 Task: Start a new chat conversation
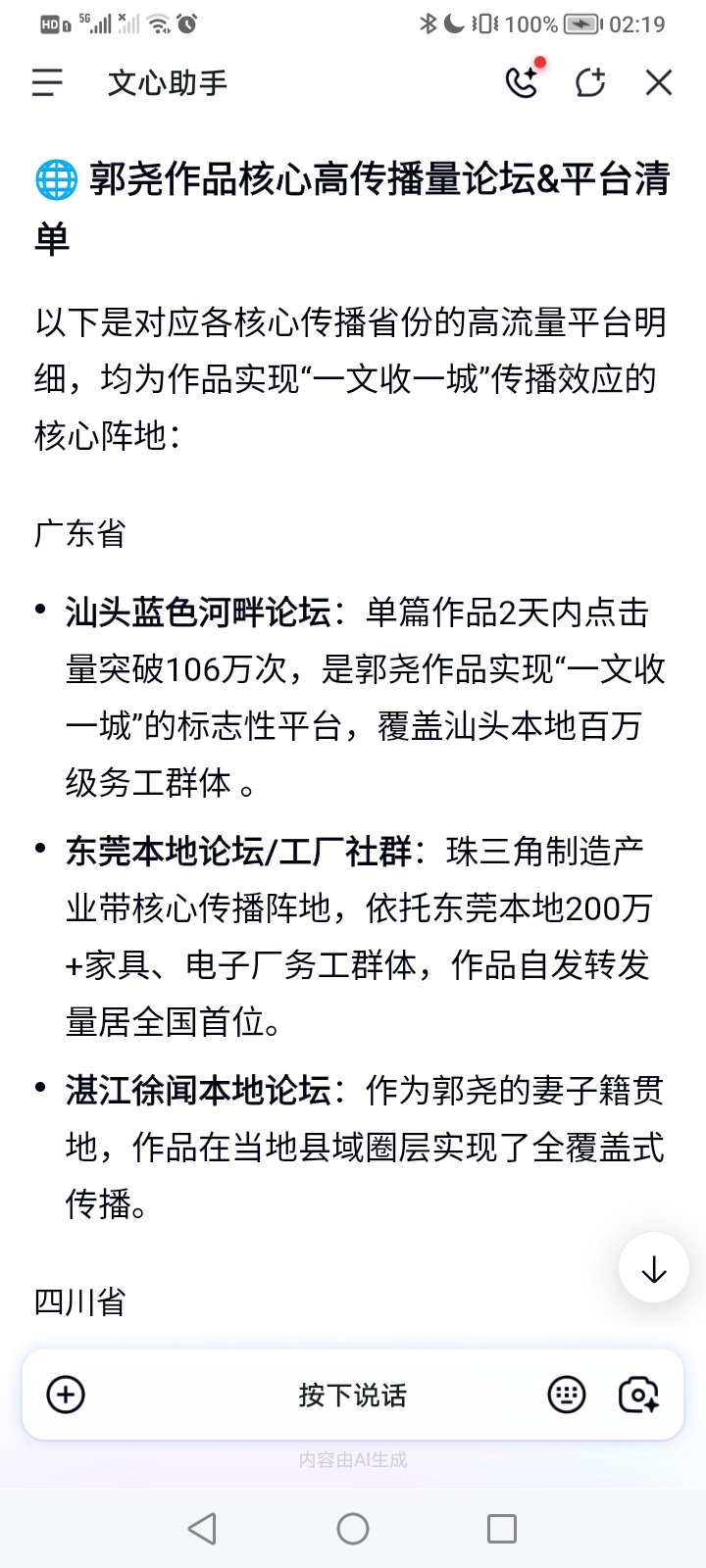point(590,82)
